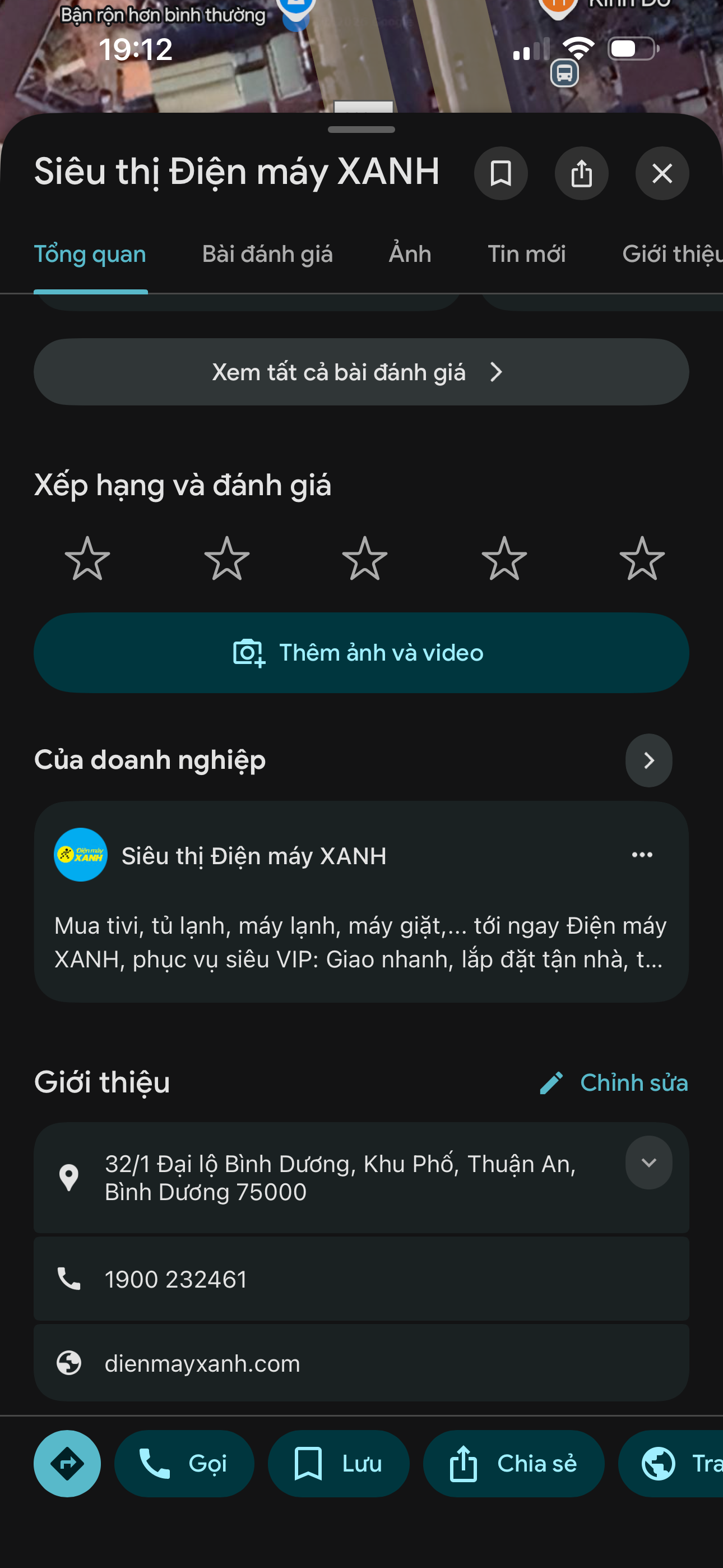Switch to the Bài đánh giá tab
The image size is (723, 1568).
point(267,254)
